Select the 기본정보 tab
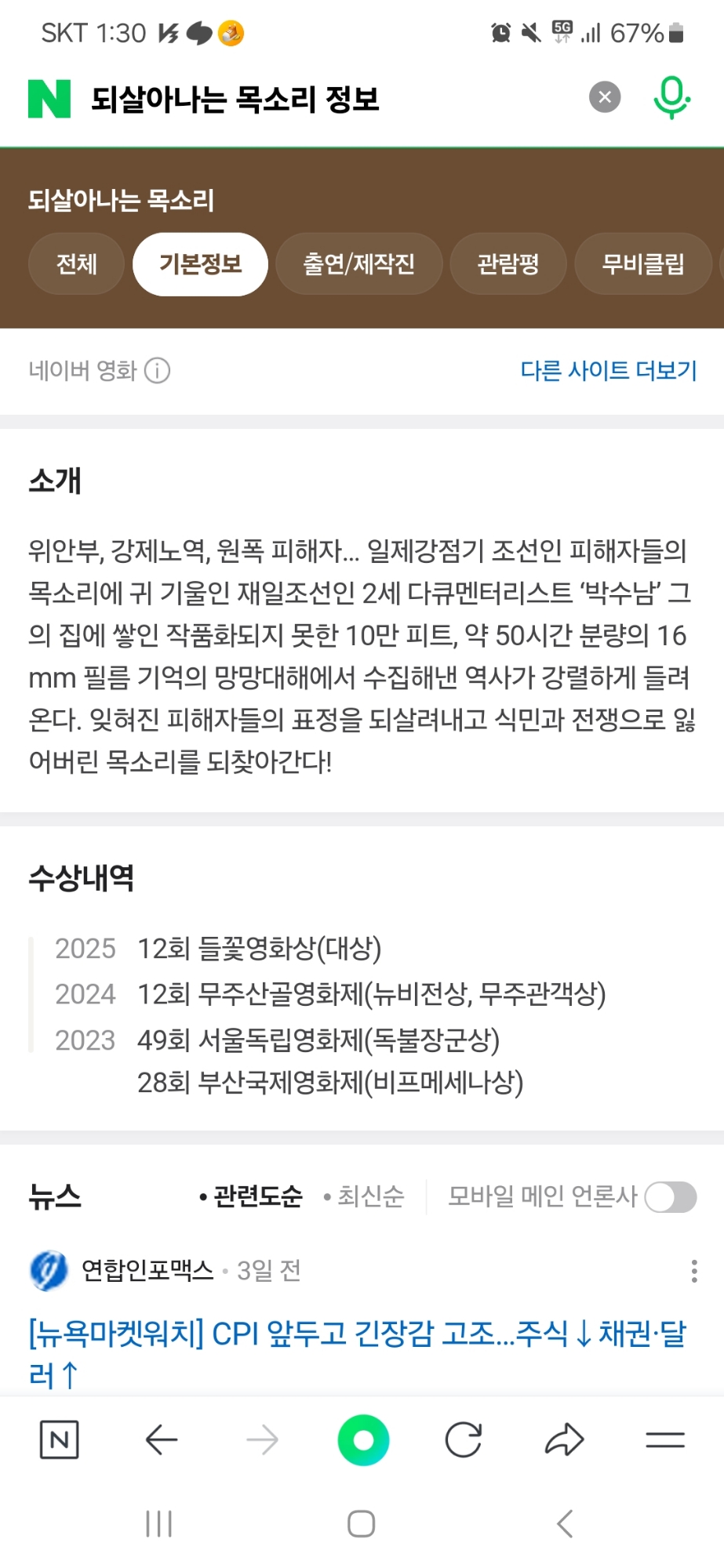 pyautogui.click(x=200, y=264)
